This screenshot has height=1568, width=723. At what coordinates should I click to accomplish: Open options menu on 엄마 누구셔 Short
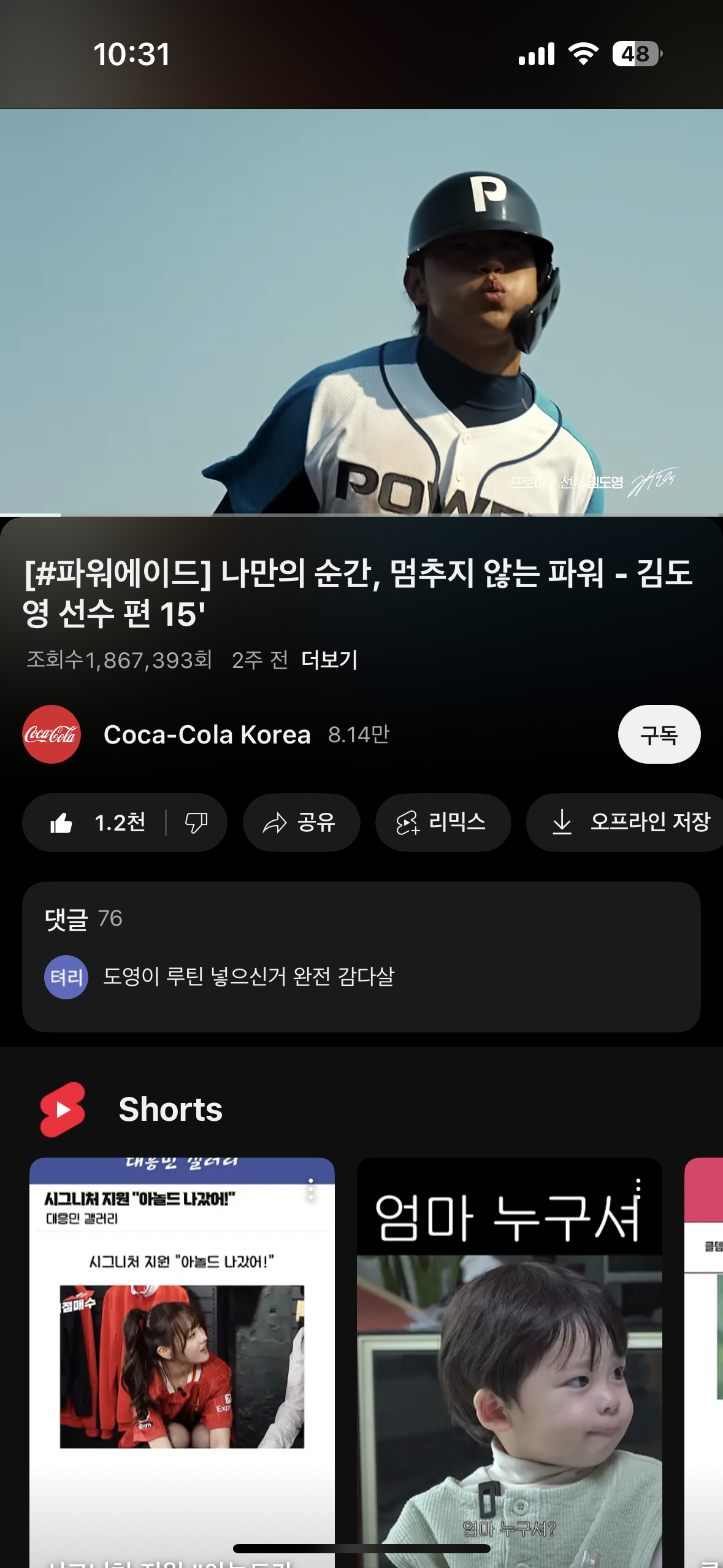click(x=638, y=1188)
